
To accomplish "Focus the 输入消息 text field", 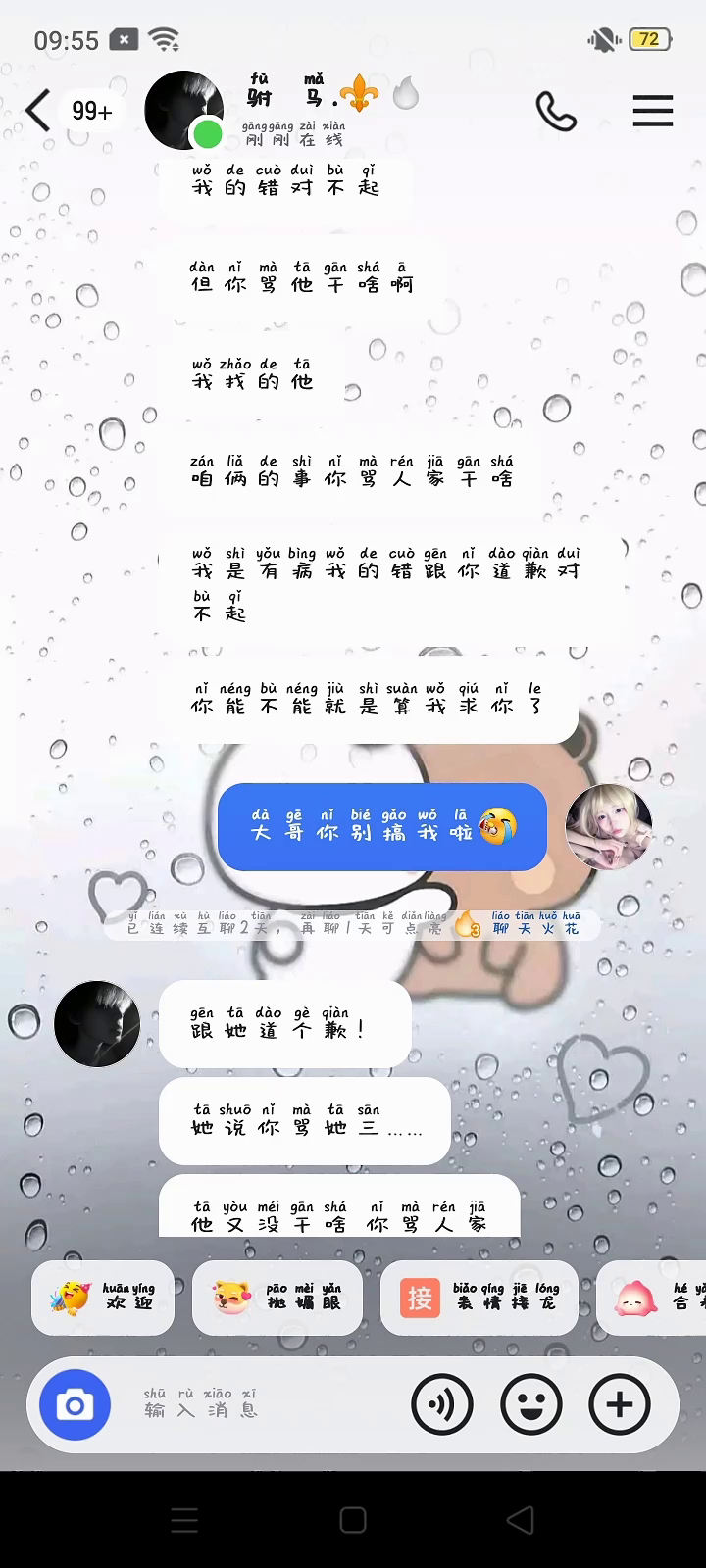I will pos(265,1404).
